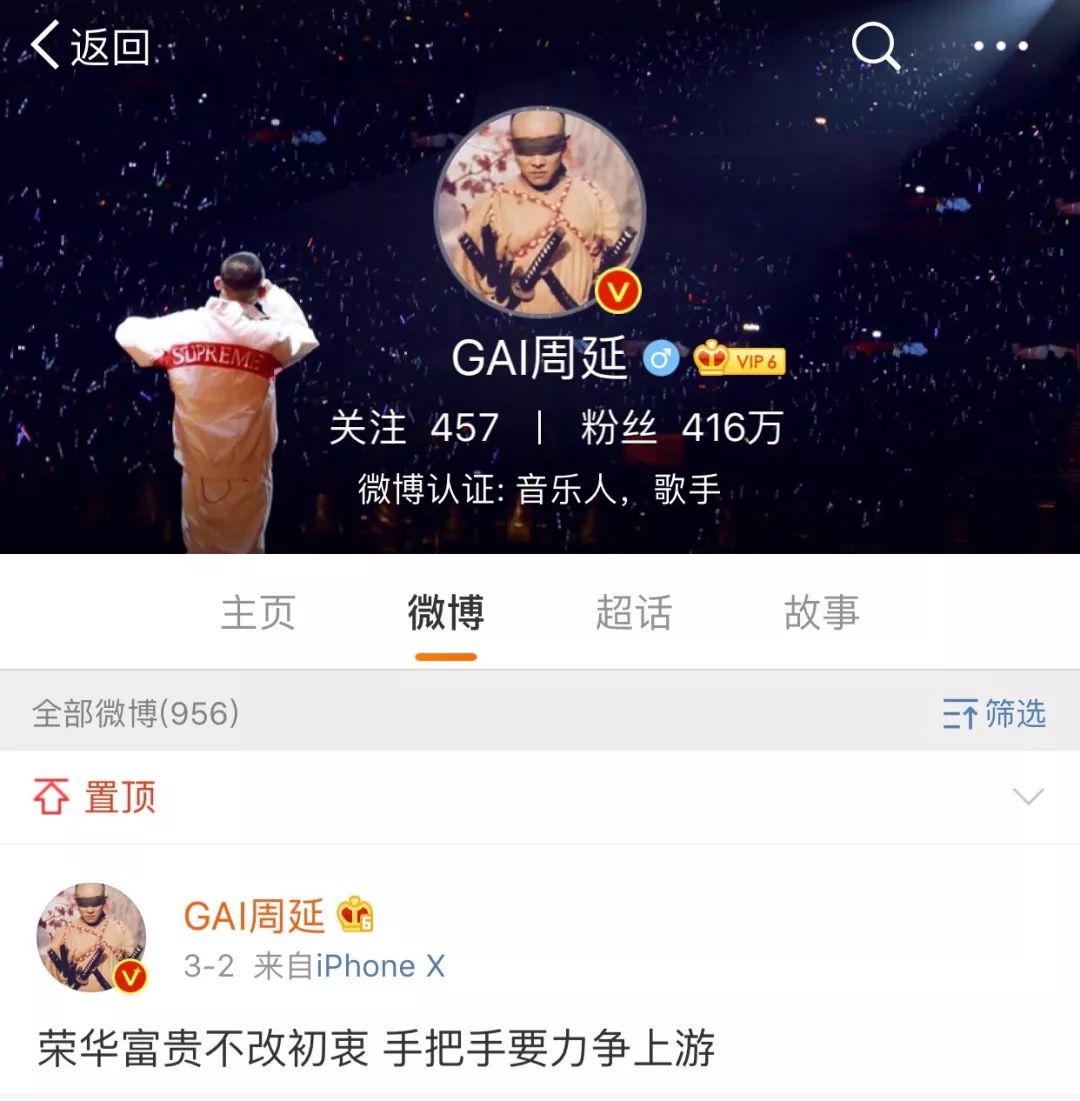Open the pinned post starting 荣华富贵不改初衷

coord(376,1050)
